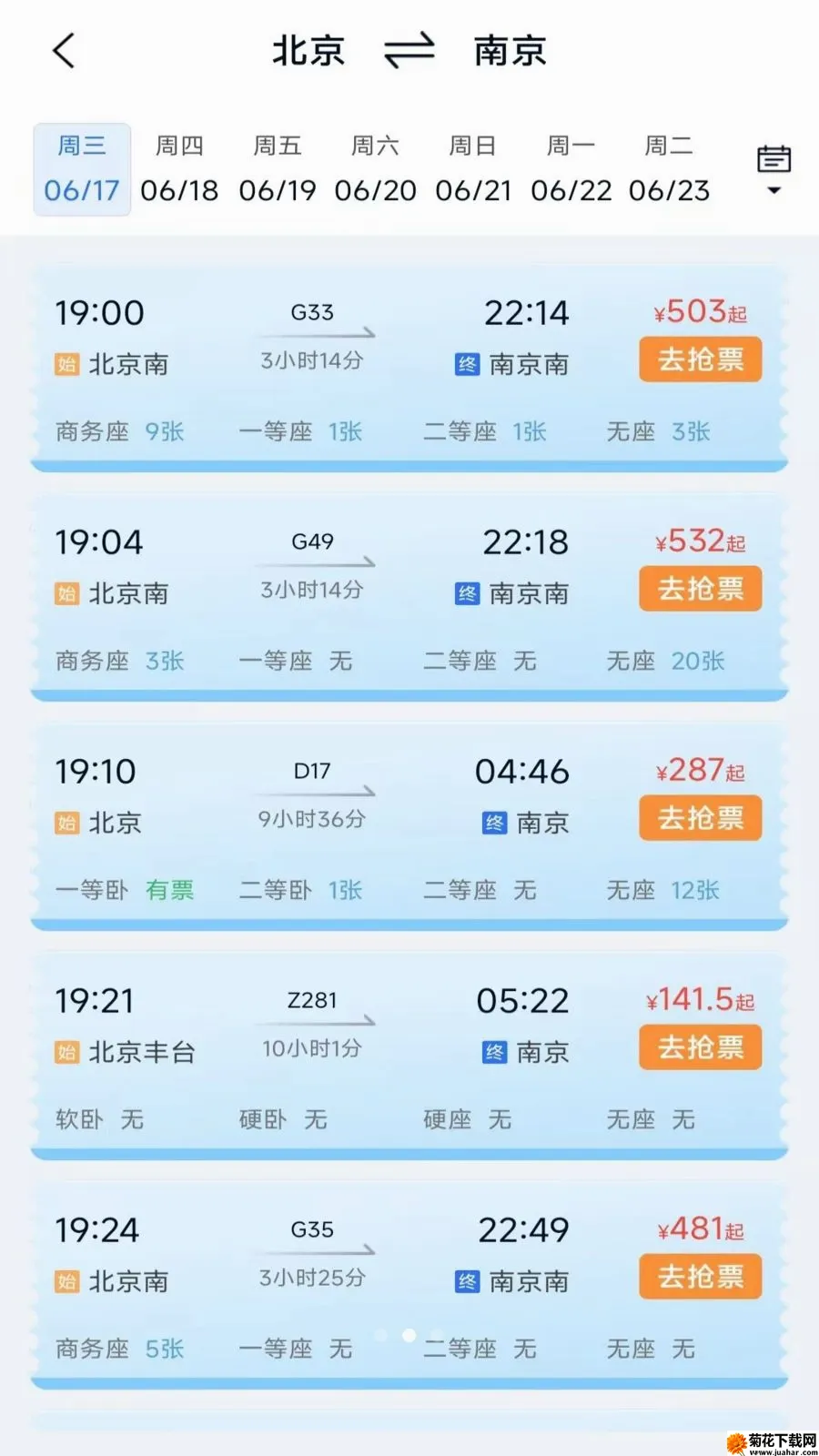Select the Wednesday 06/17 tab

82,169
